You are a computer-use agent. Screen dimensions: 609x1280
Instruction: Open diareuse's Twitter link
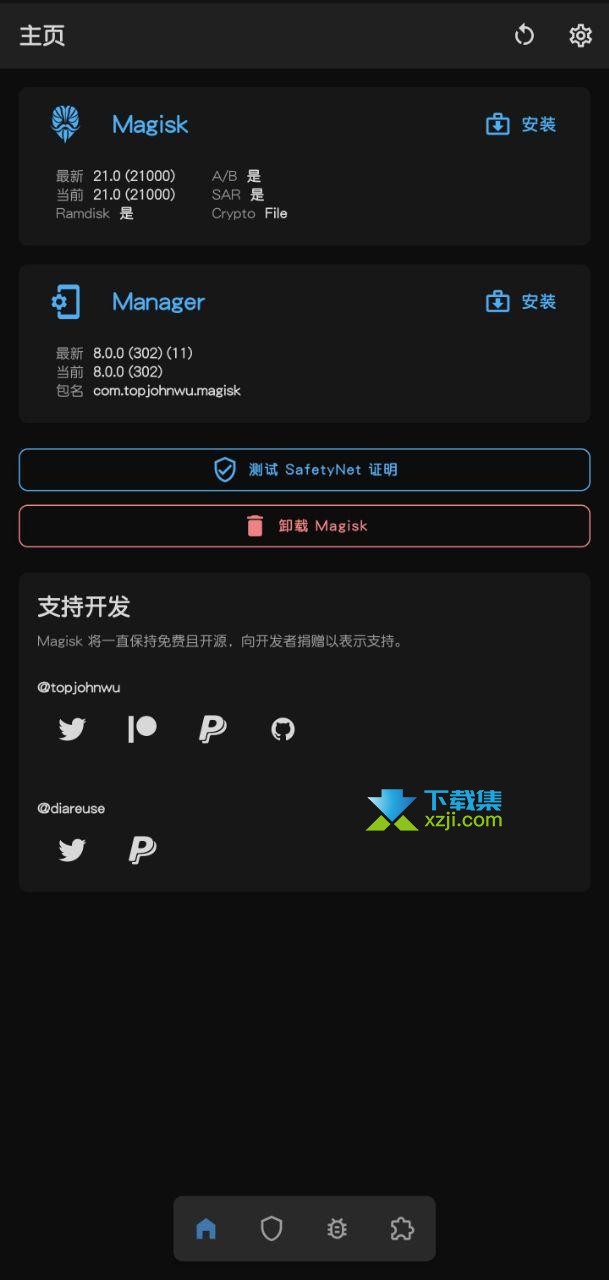click(72, 850)
